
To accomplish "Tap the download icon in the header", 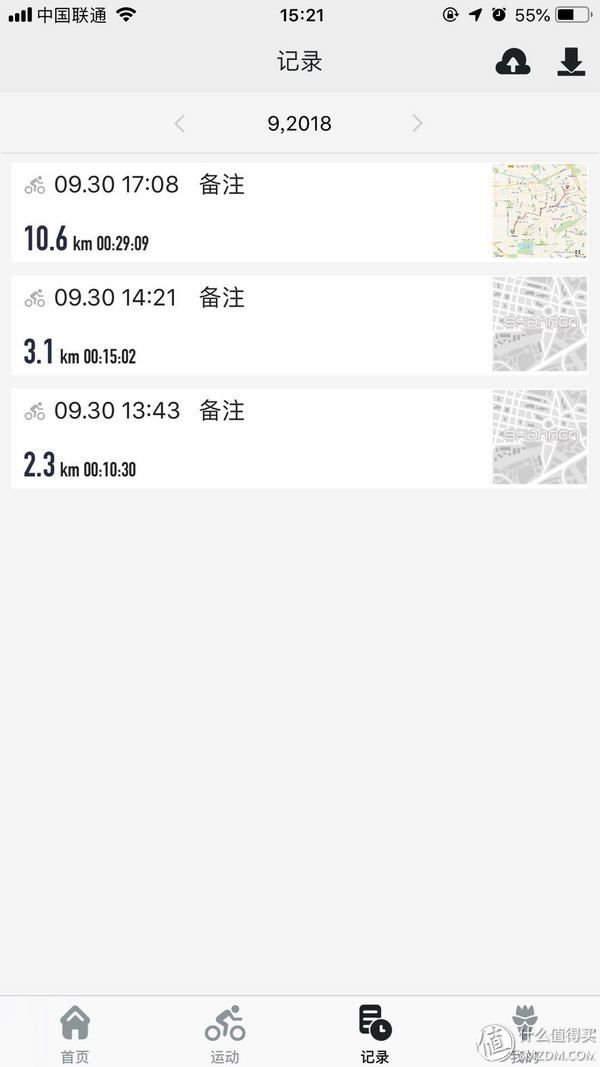I will [x=571, y=63].
